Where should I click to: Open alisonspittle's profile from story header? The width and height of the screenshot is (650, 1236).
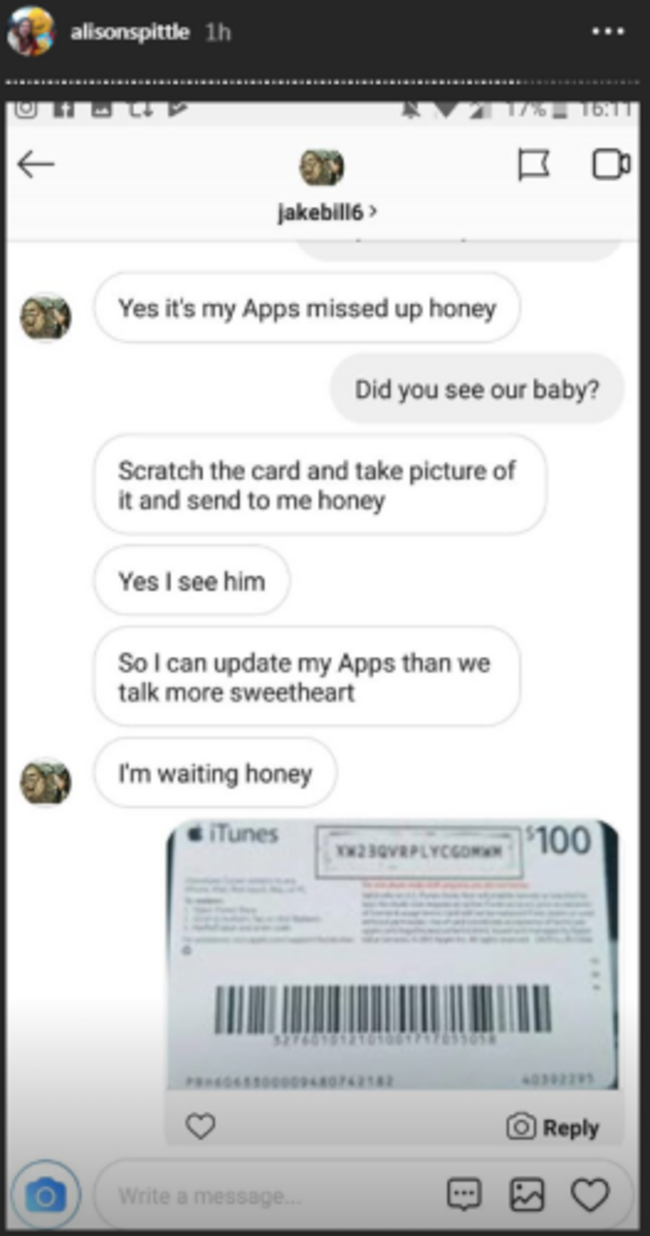(x=130, y=32)
